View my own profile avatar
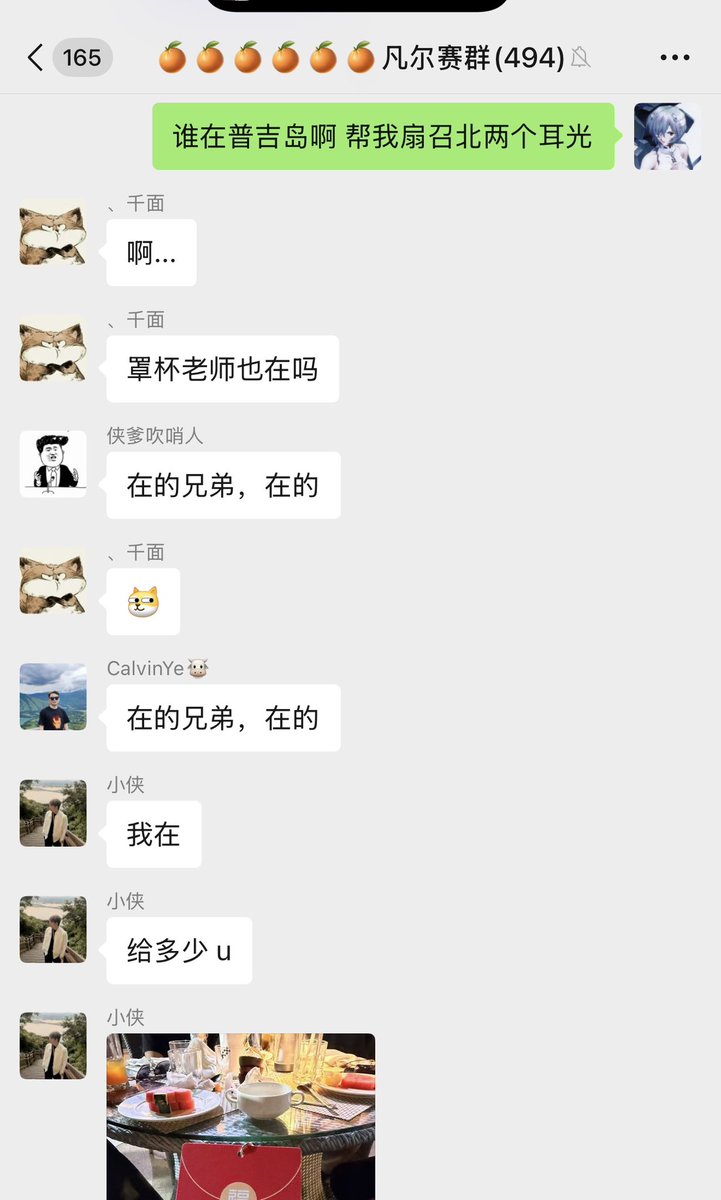Image resolution: width=721 pixels, height=1200 pixels. point(667,136)
